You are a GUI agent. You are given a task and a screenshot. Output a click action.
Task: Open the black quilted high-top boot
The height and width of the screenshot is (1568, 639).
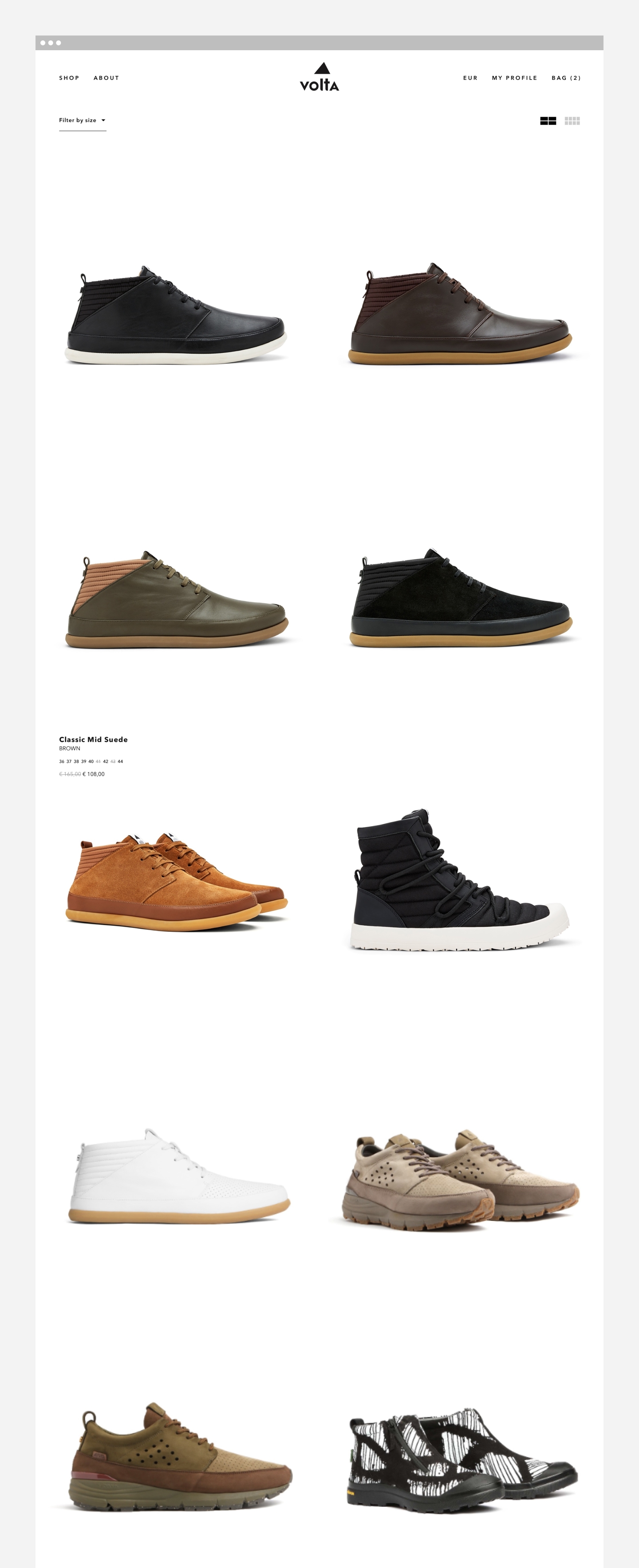click(x=460, y=883)
